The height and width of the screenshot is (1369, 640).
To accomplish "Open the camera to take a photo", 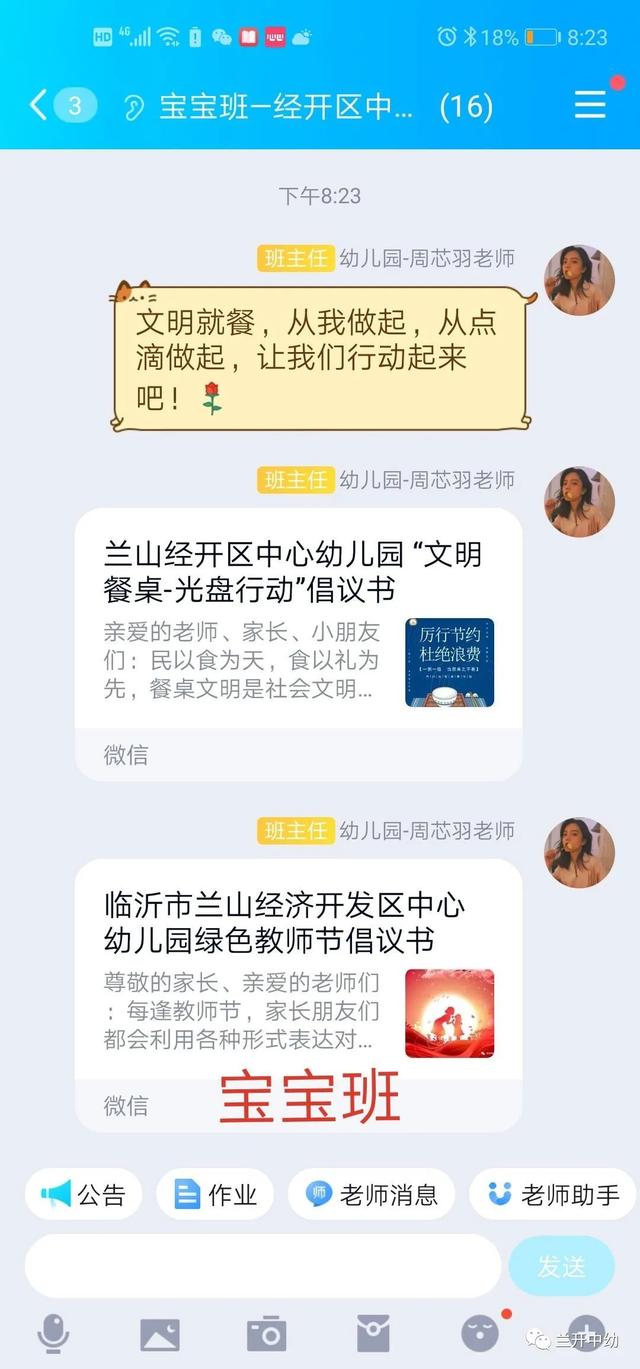I will pyautogui.click(x=267, y=1334).
